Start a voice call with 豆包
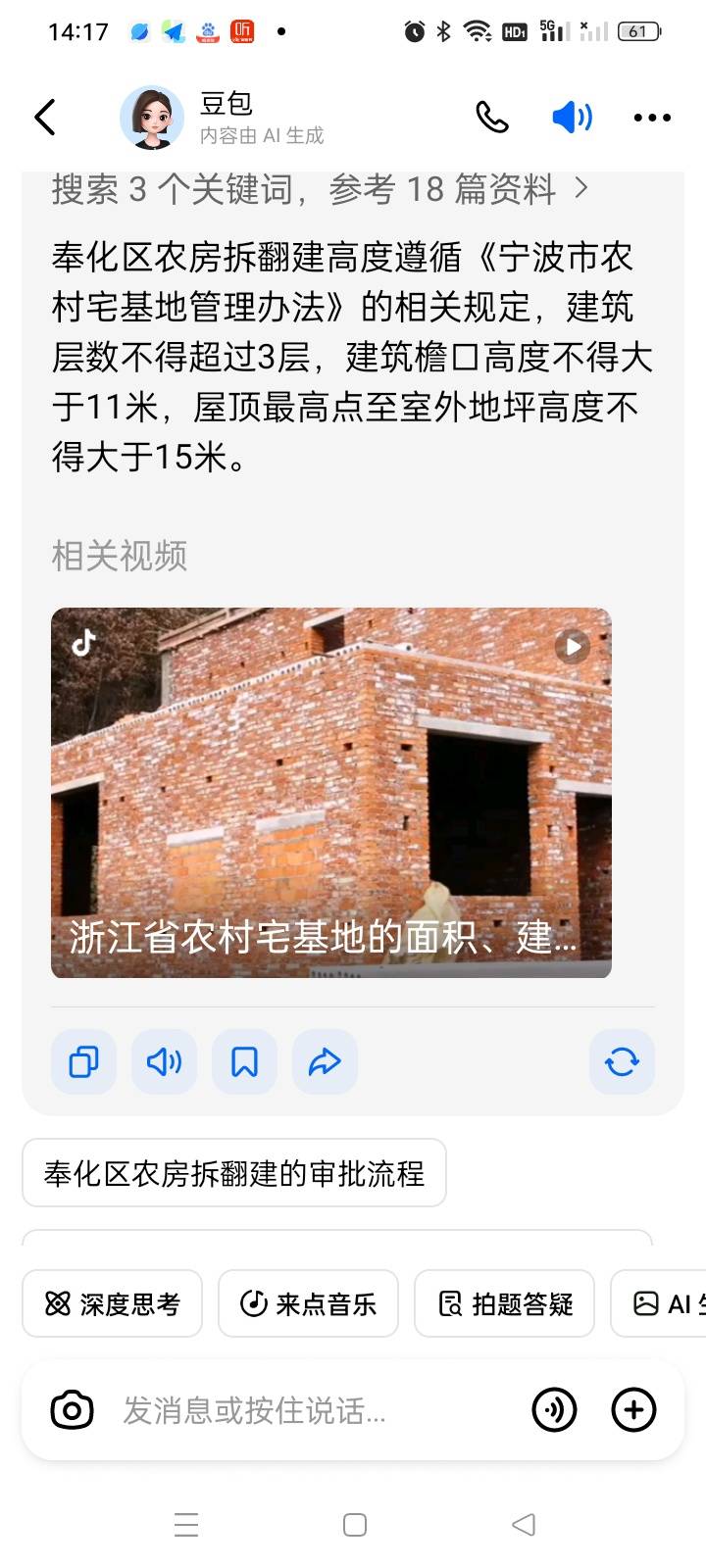The width and height of the screenshot is (706, 1568). coord(492,118)
